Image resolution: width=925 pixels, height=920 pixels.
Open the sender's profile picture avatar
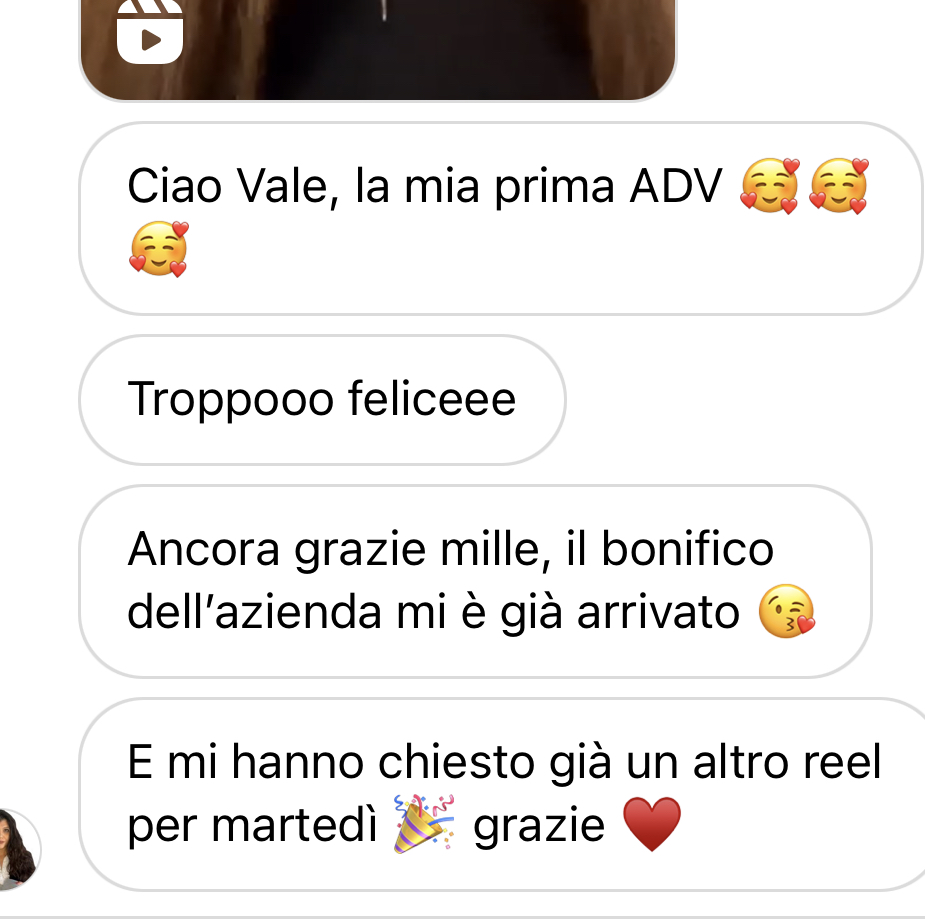pyautogui.click(x=15, y=849)
